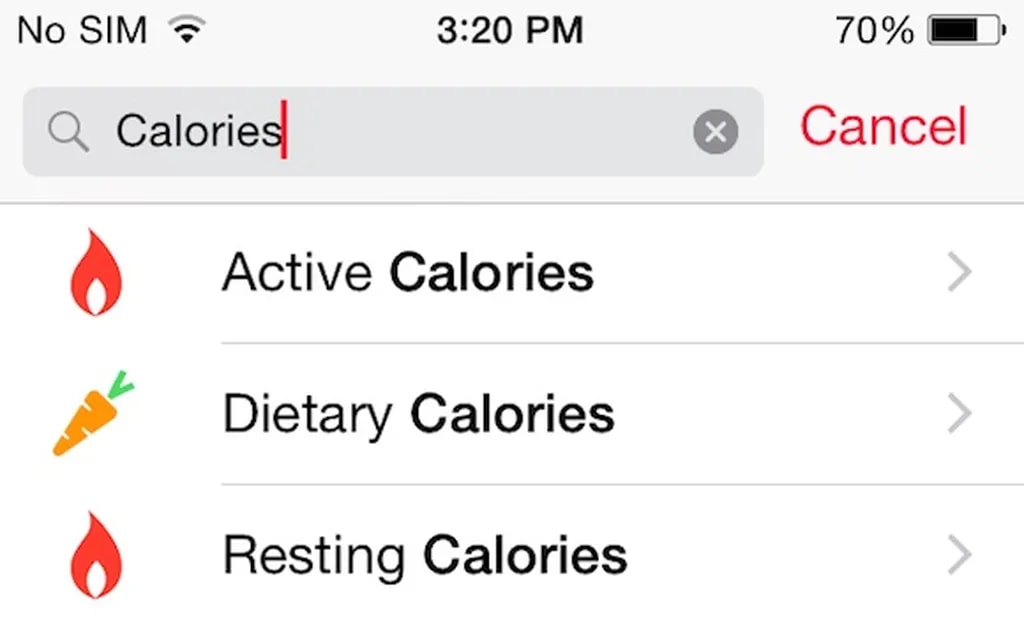Tap the Calories search field

400,131
